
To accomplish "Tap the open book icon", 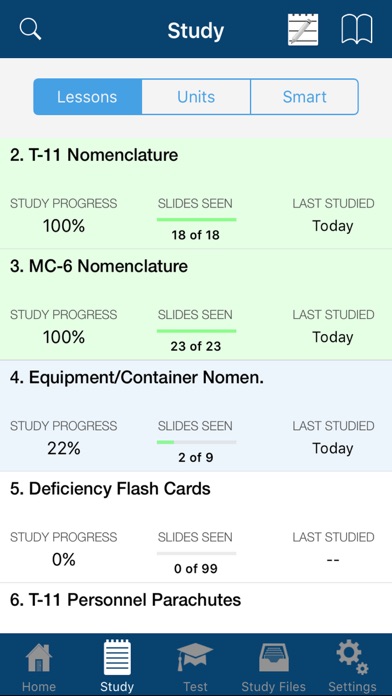I will (357, 29).
